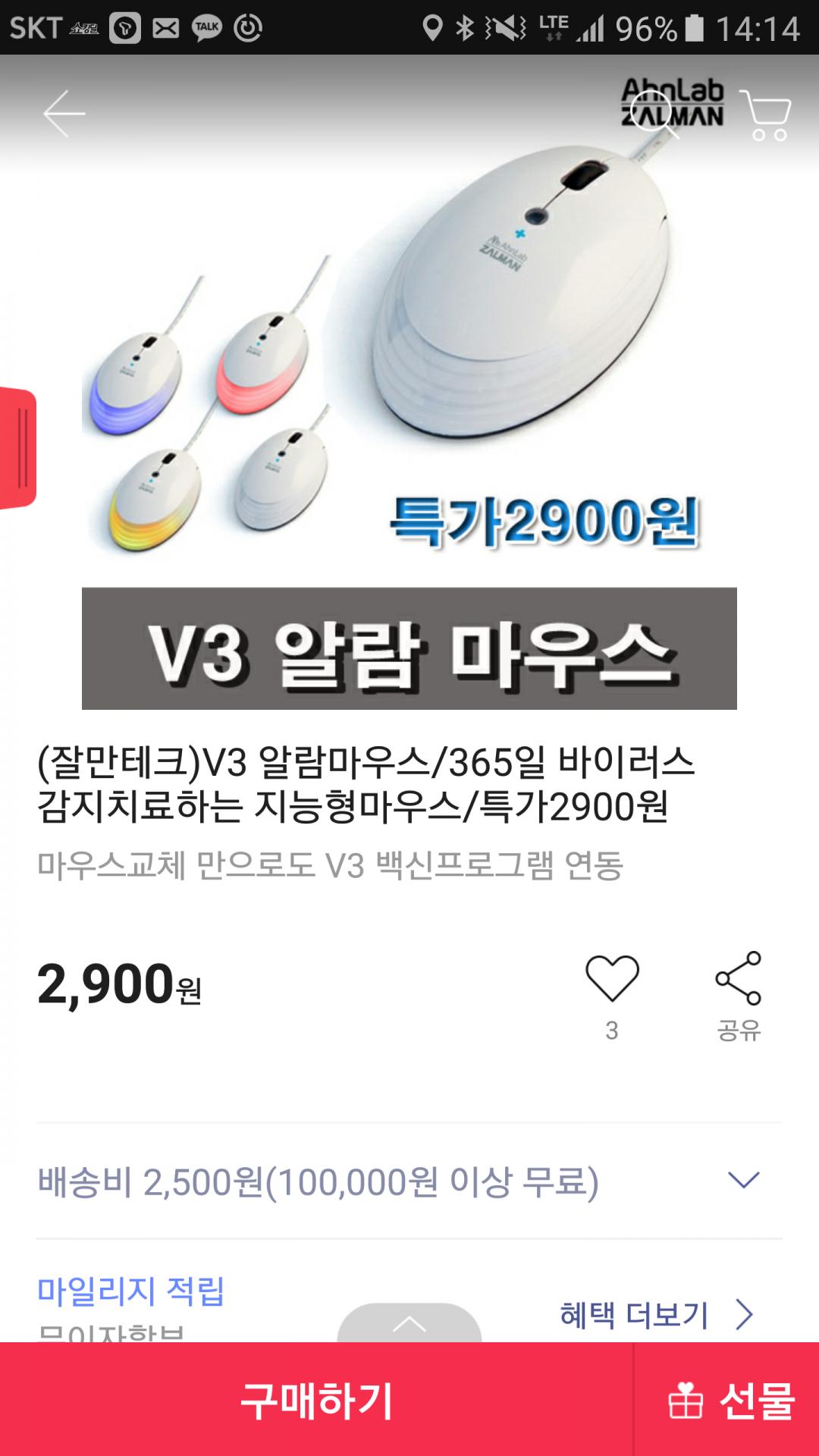
Task: Open the search magnifier icon
Action: (x=654, y=114)
